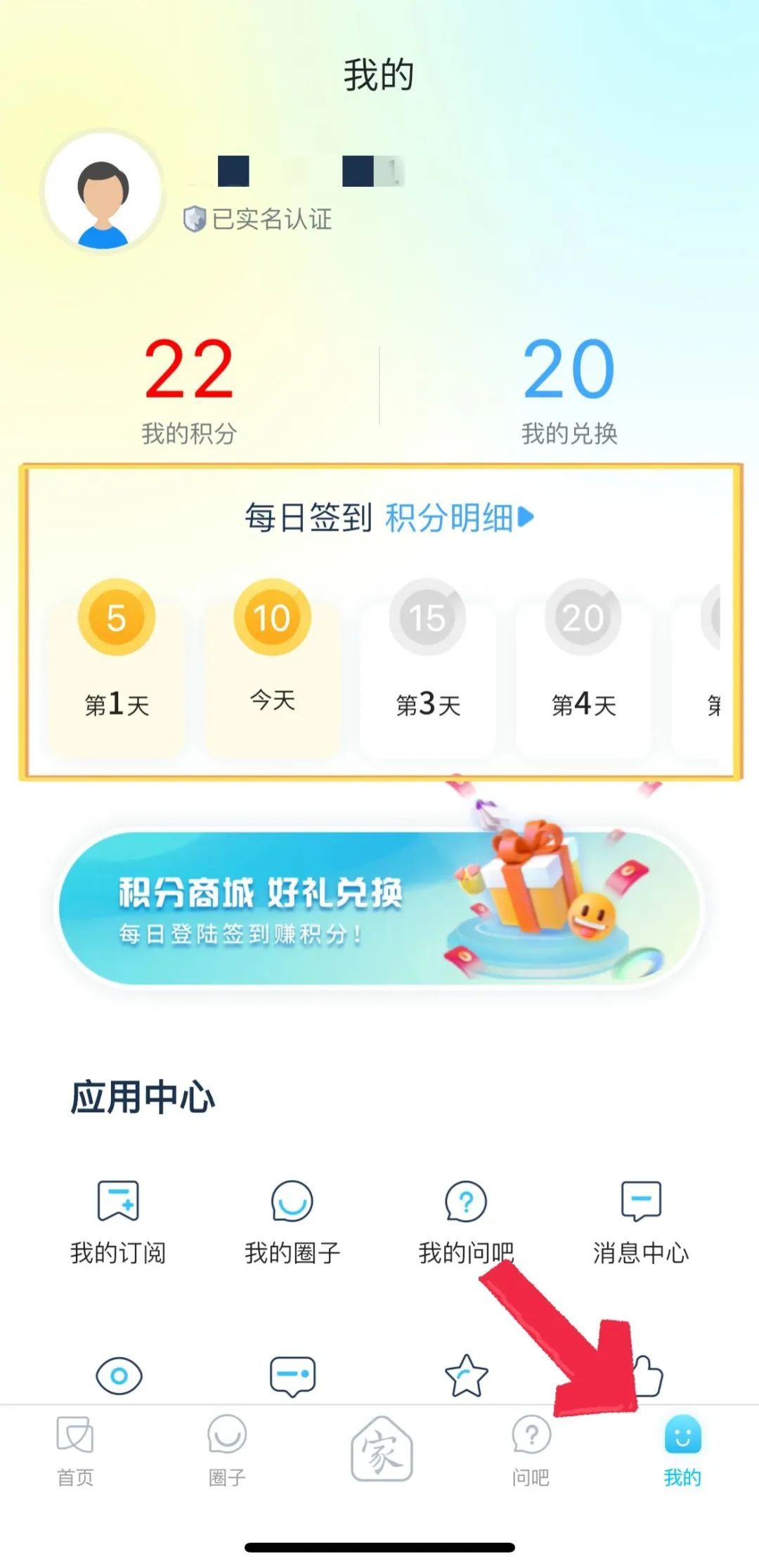View 我的积分 points balance
Image resolution: width=759 pixels, height=1568 pixels.
[188, 388]
